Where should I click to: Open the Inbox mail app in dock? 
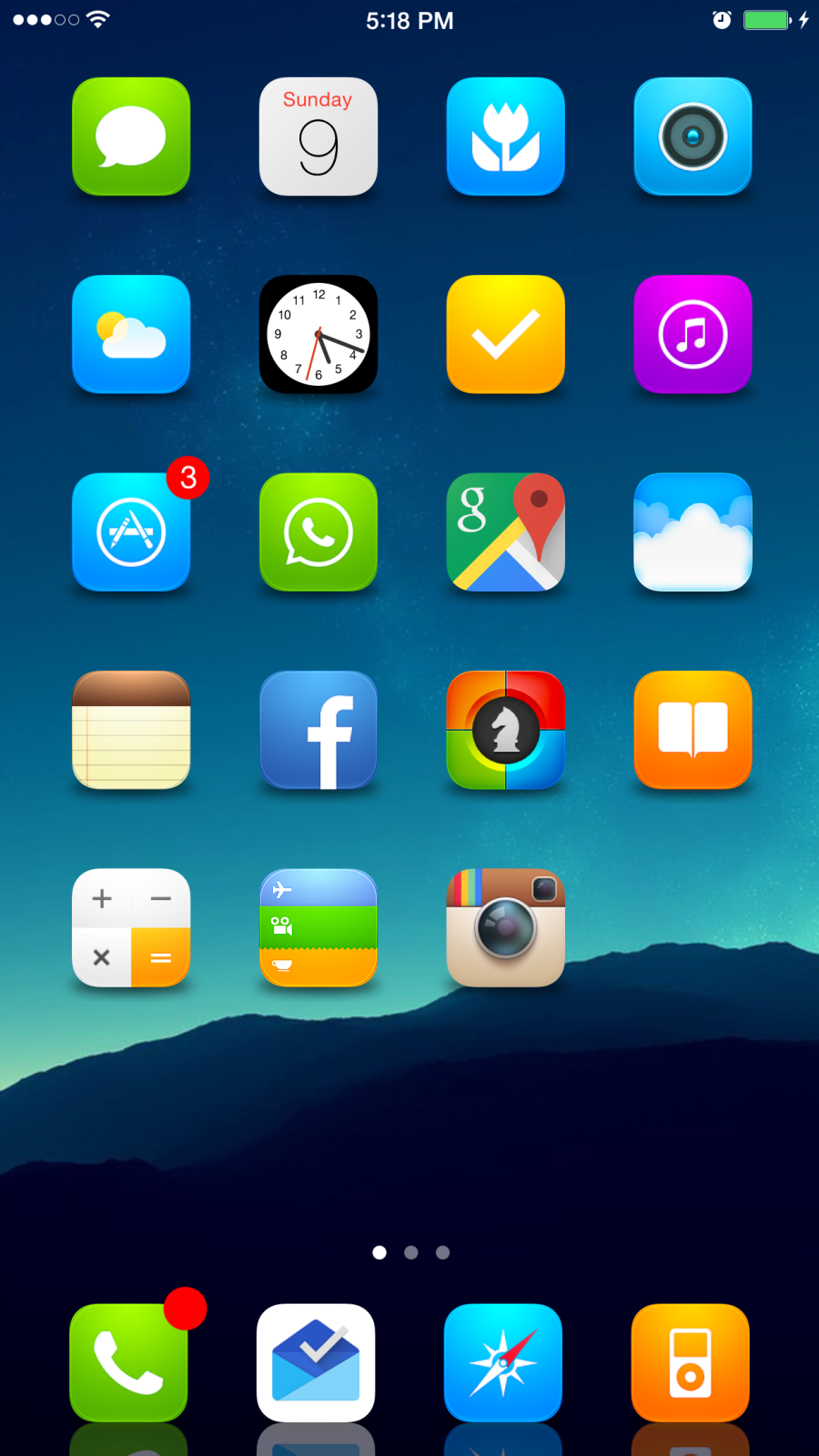(316, 1362)
